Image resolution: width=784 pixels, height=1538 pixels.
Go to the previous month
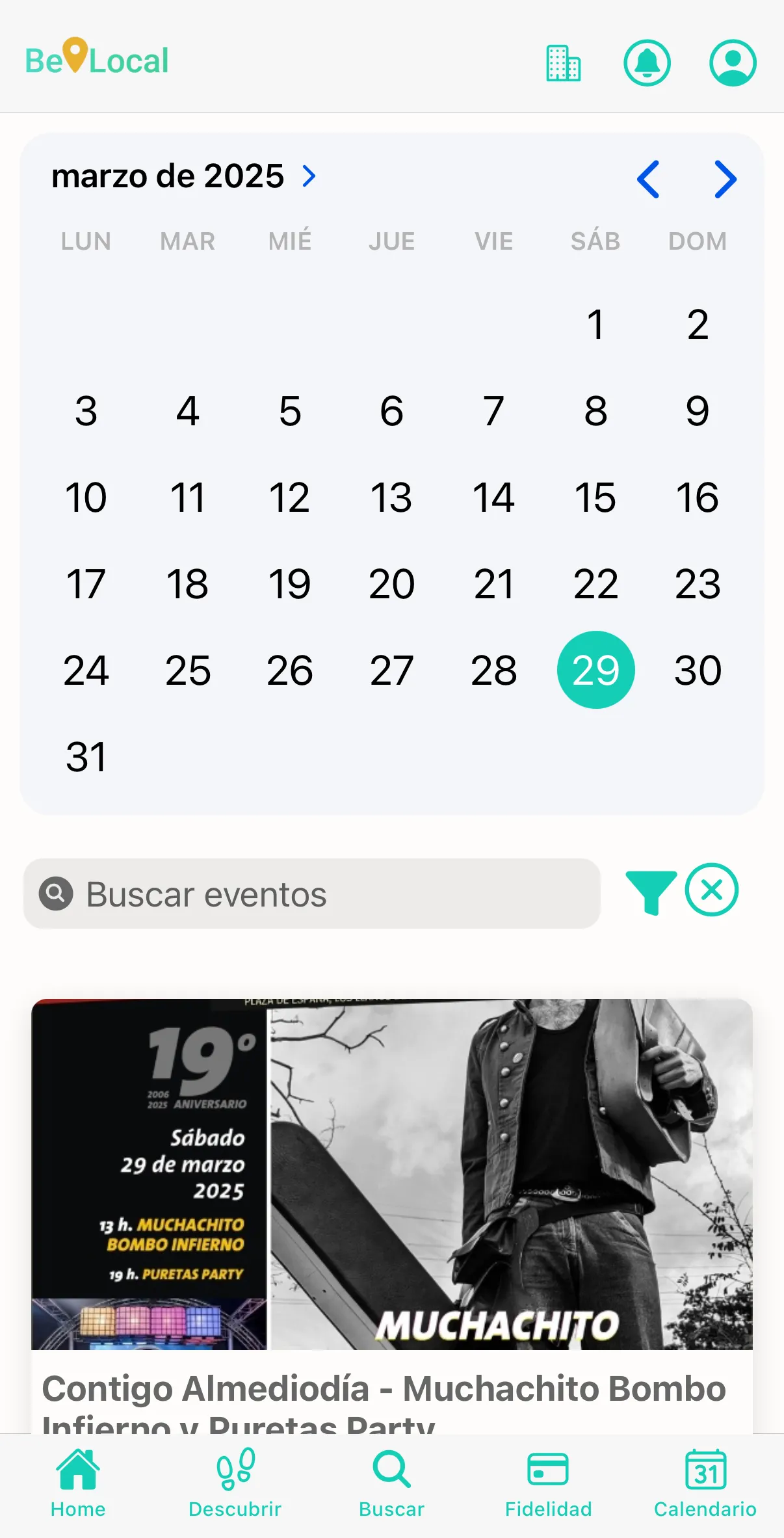click(x=648, y=179)
